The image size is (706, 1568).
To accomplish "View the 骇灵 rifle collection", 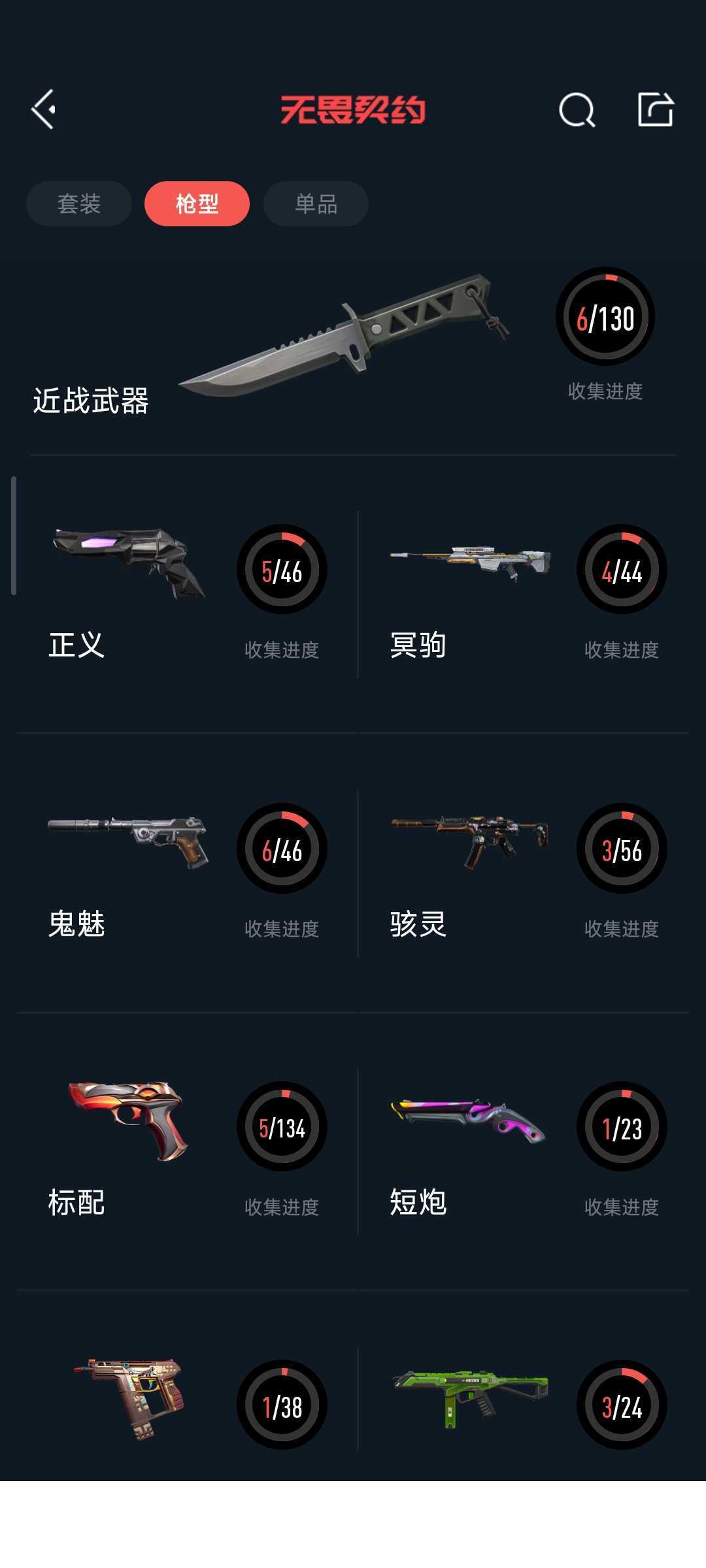I will pyautogui.click(x=523, y=872).
